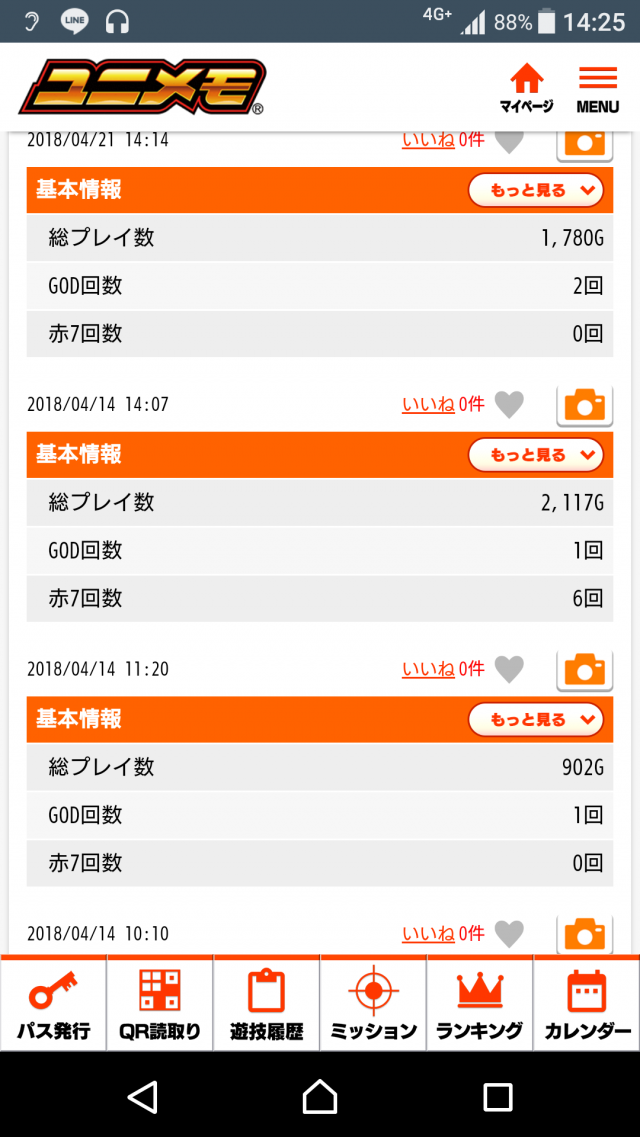The height and width of the screenshot is (1137, 640).
Task: Switch to ミッション tab
Action: [373, 1003]
